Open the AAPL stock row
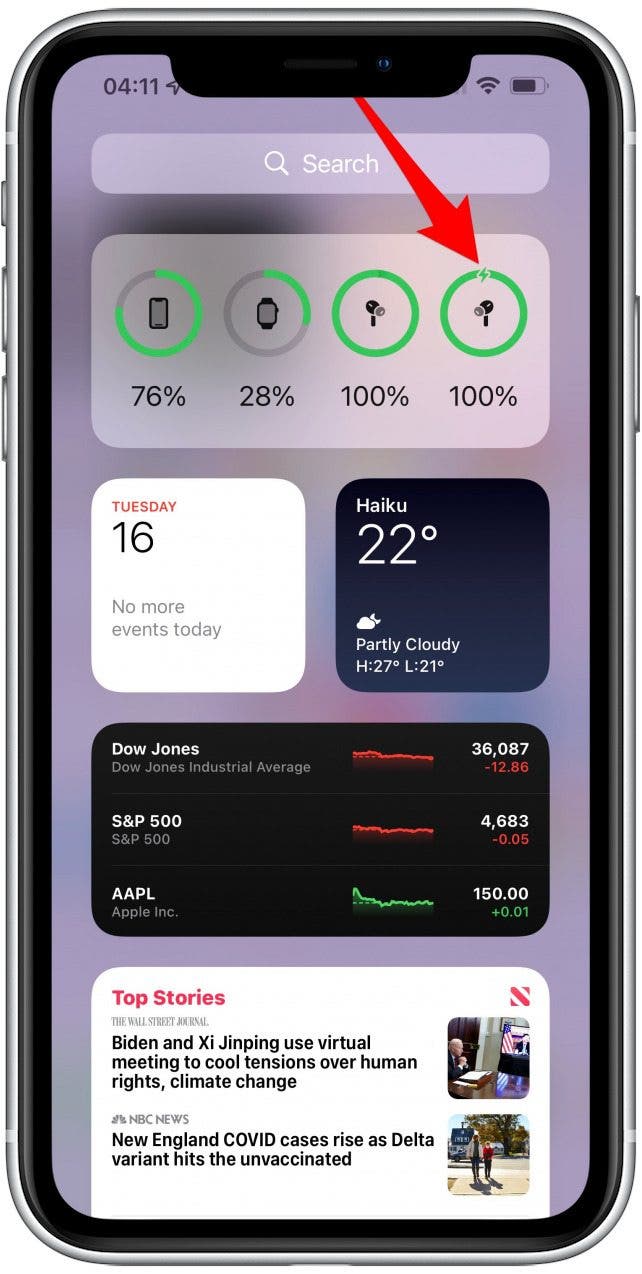 [x=320, y=902]
